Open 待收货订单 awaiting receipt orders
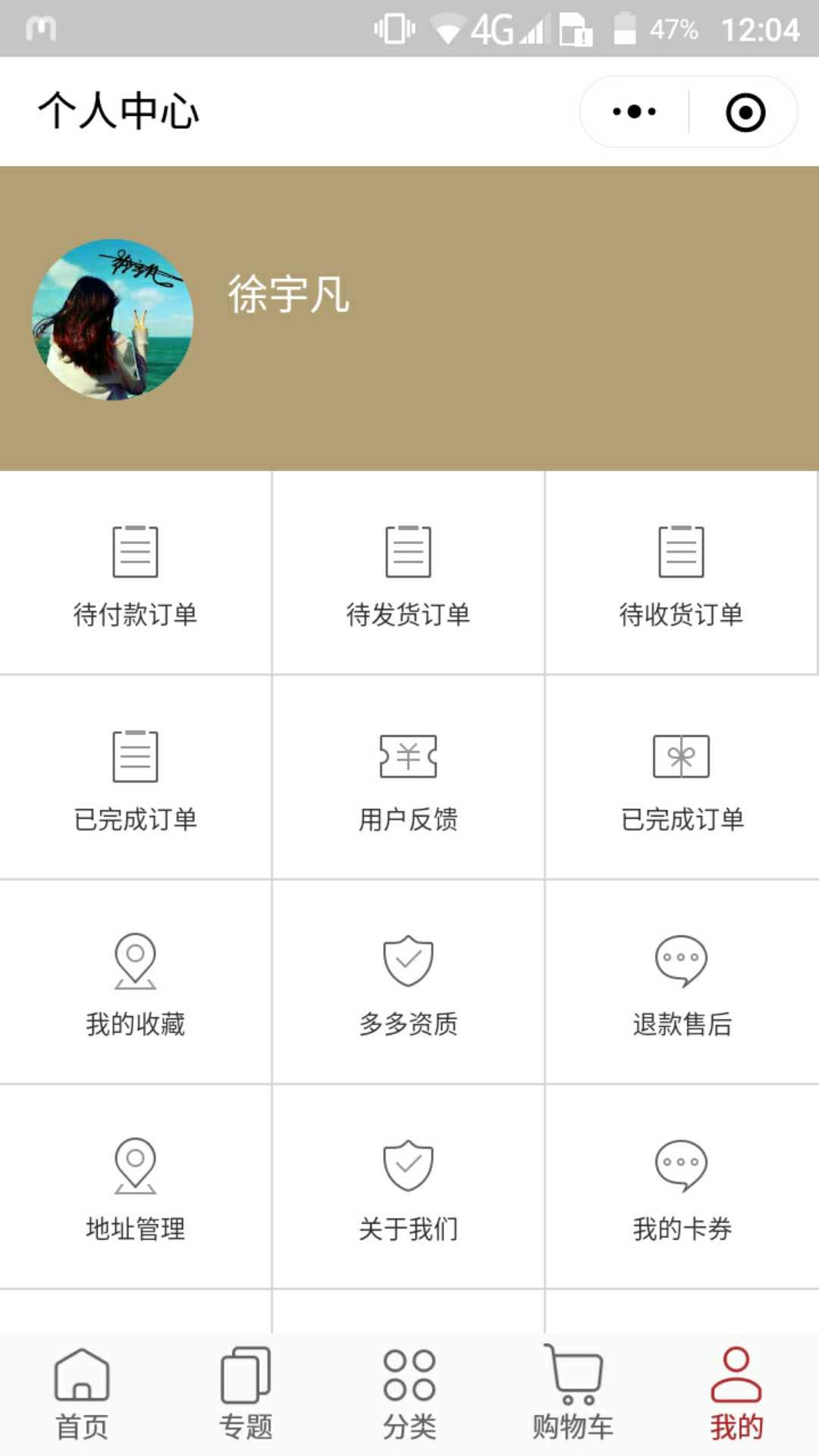 pyautogui.click(x=681, y=576)
